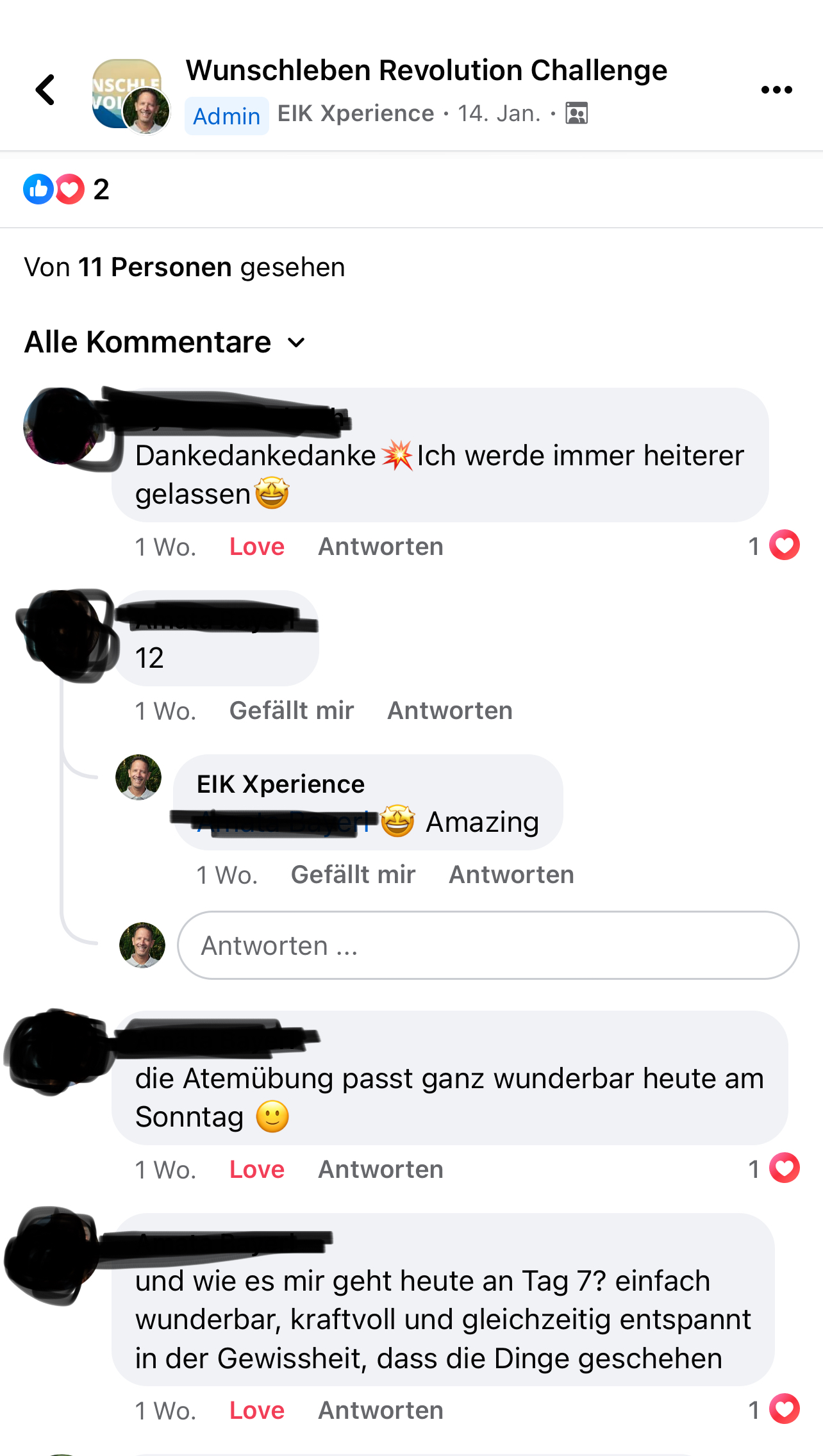
Task: Go back using the back arrow
Action: point(46,90)
